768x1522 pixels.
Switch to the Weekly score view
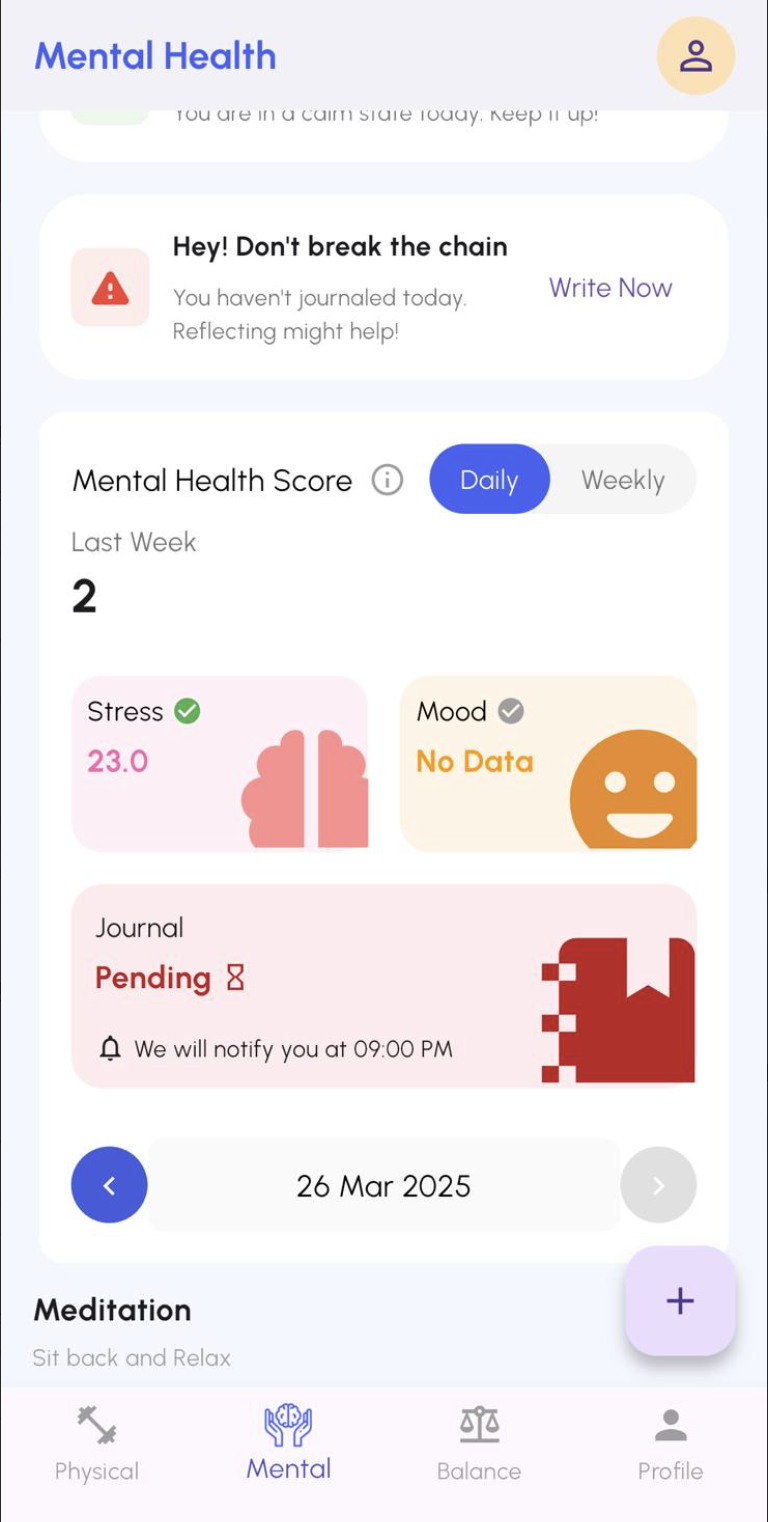pos(623,480)
